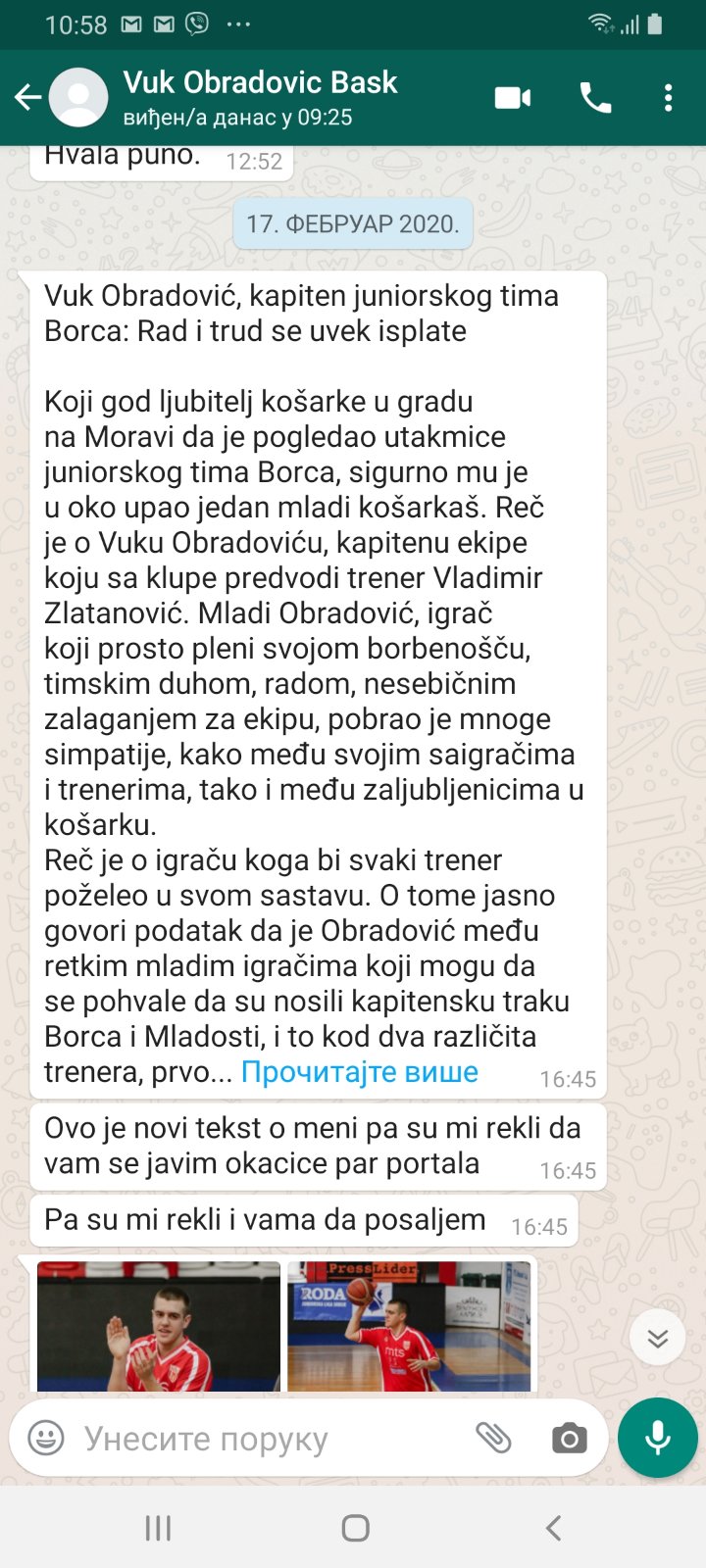Start a voice call with Vuk
Image resolution: width=706 pixels, height=1568 pixels.
595,98
